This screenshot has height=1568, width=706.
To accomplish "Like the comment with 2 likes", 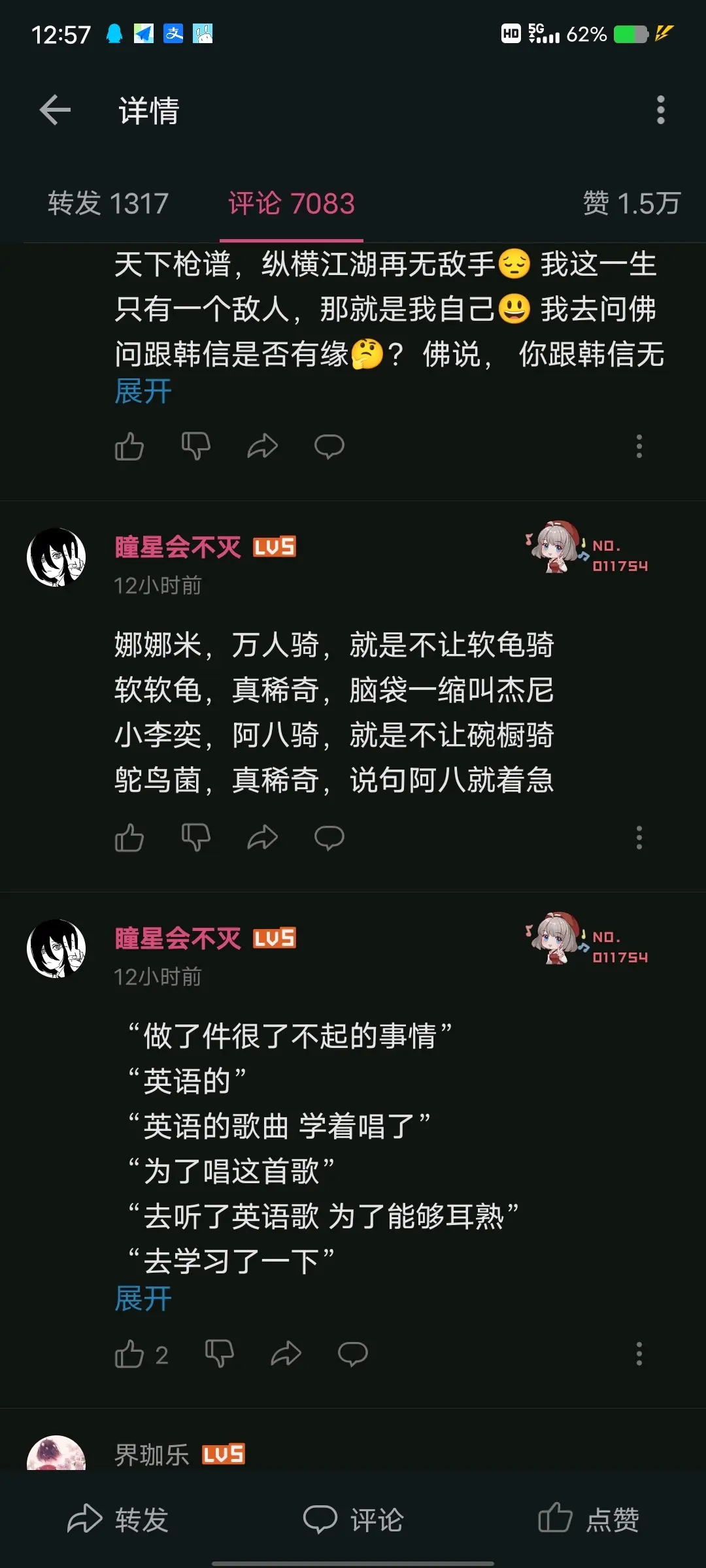I will coord(129,1354).
